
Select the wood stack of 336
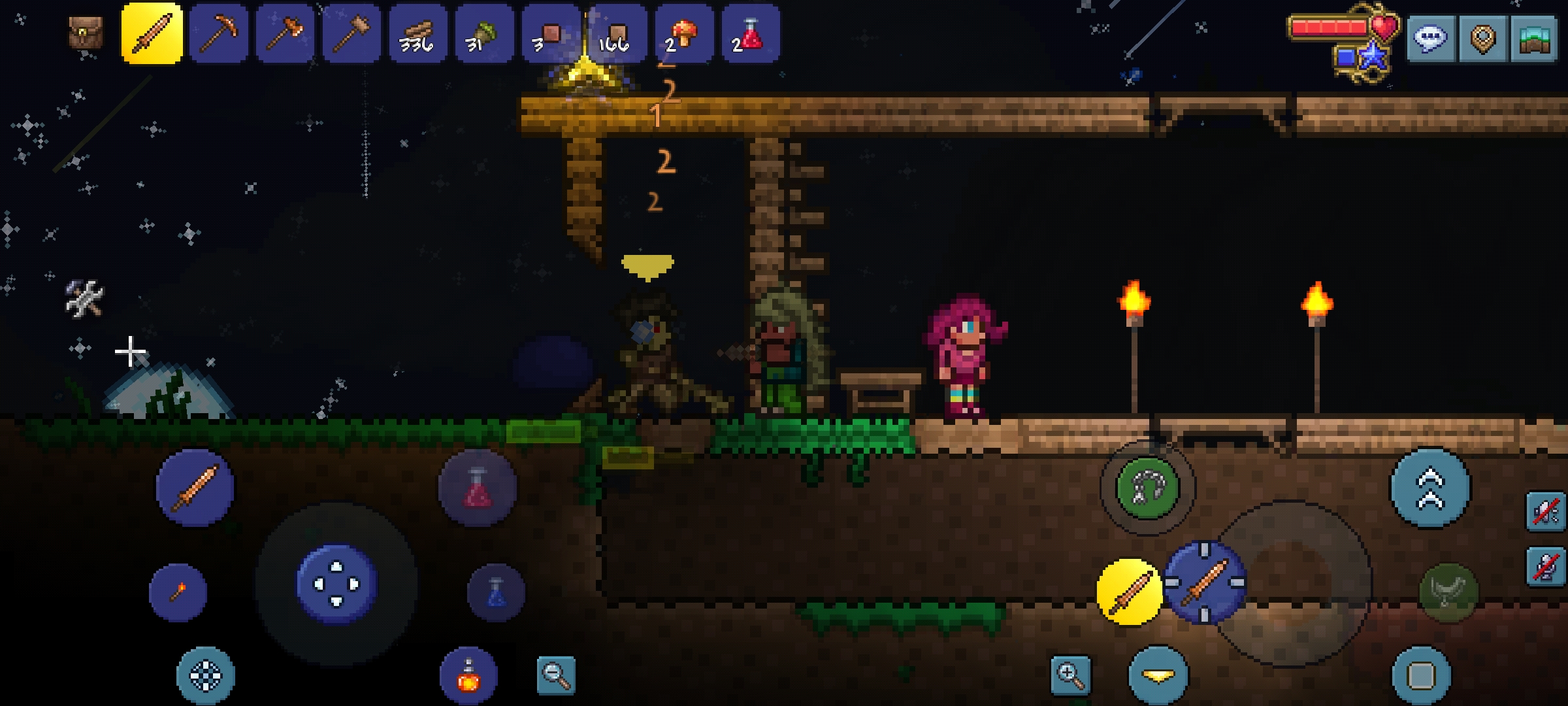[x=418, y=33]
